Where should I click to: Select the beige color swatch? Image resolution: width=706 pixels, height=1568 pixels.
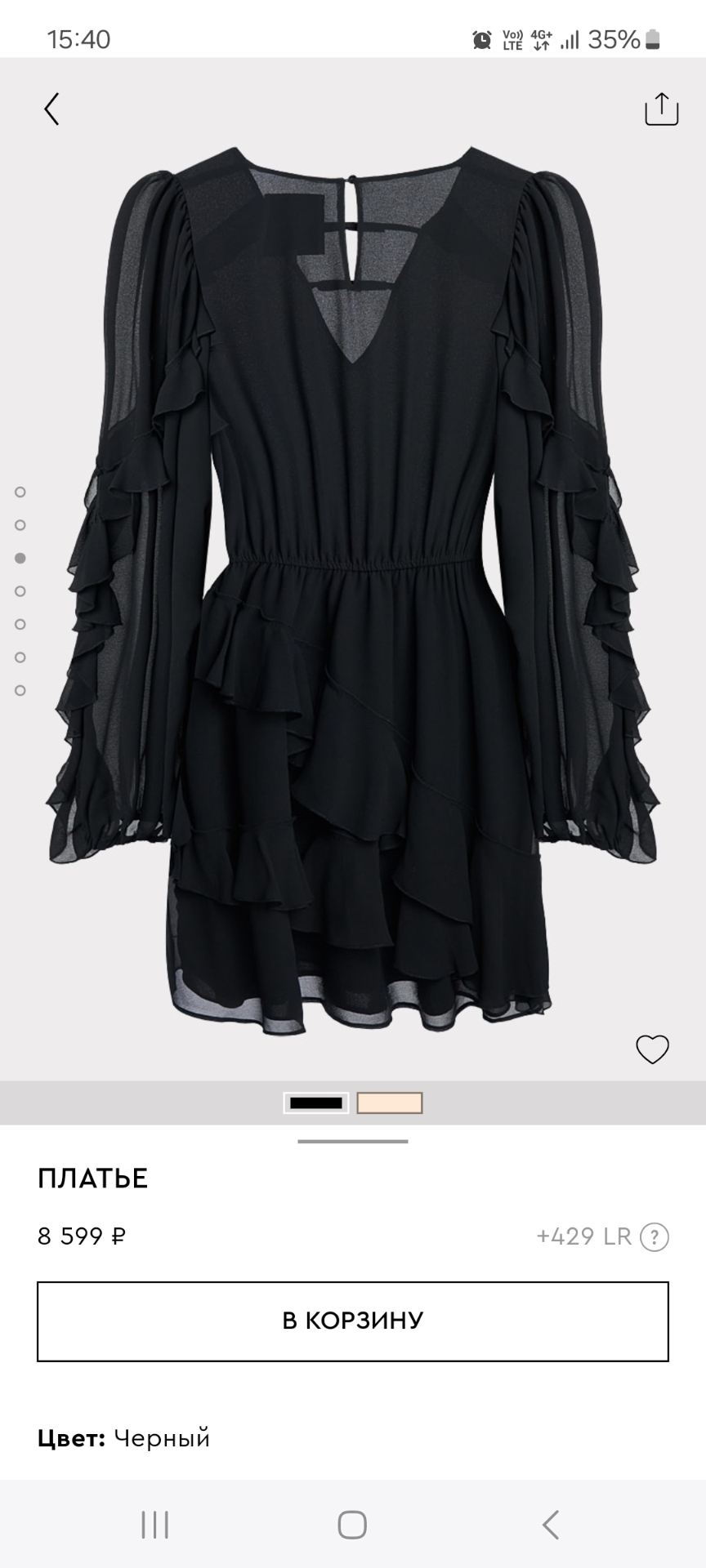coord(390,1103)
